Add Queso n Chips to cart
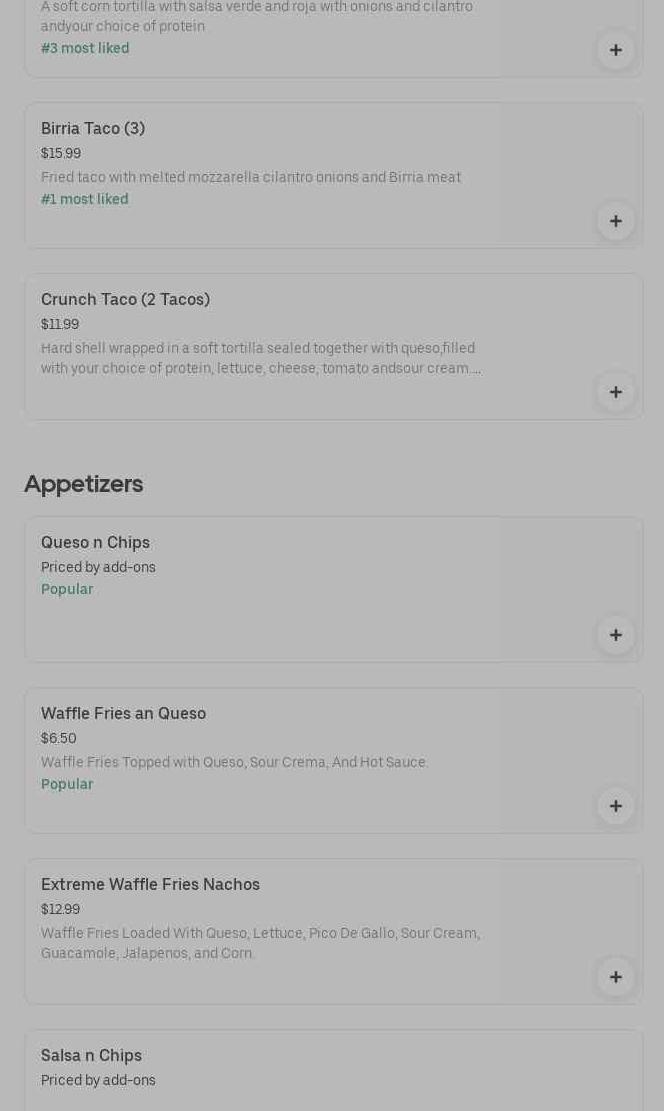Image resolution: width=664 pixels, height=1111 pixels. click(x=615, y=635)
